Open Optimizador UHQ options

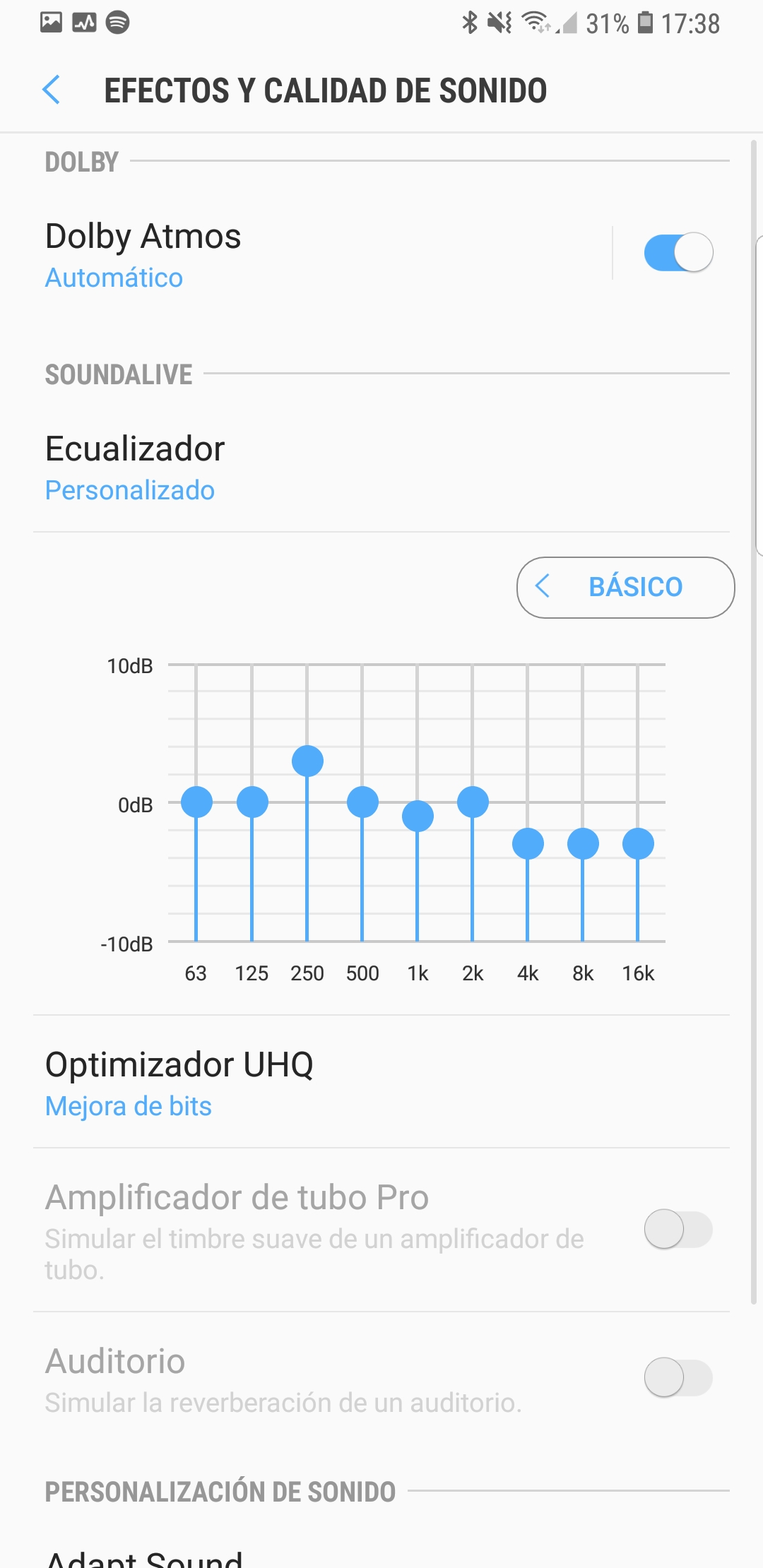[x=381, y=1082]
